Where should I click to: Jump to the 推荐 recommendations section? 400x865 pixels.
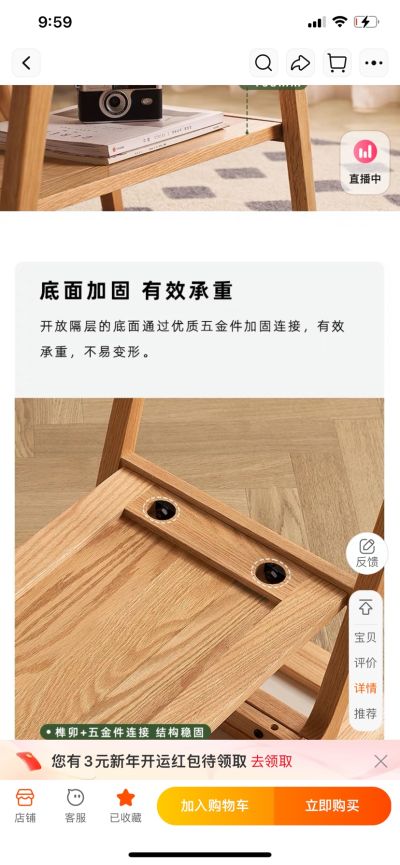coord(365,713)
